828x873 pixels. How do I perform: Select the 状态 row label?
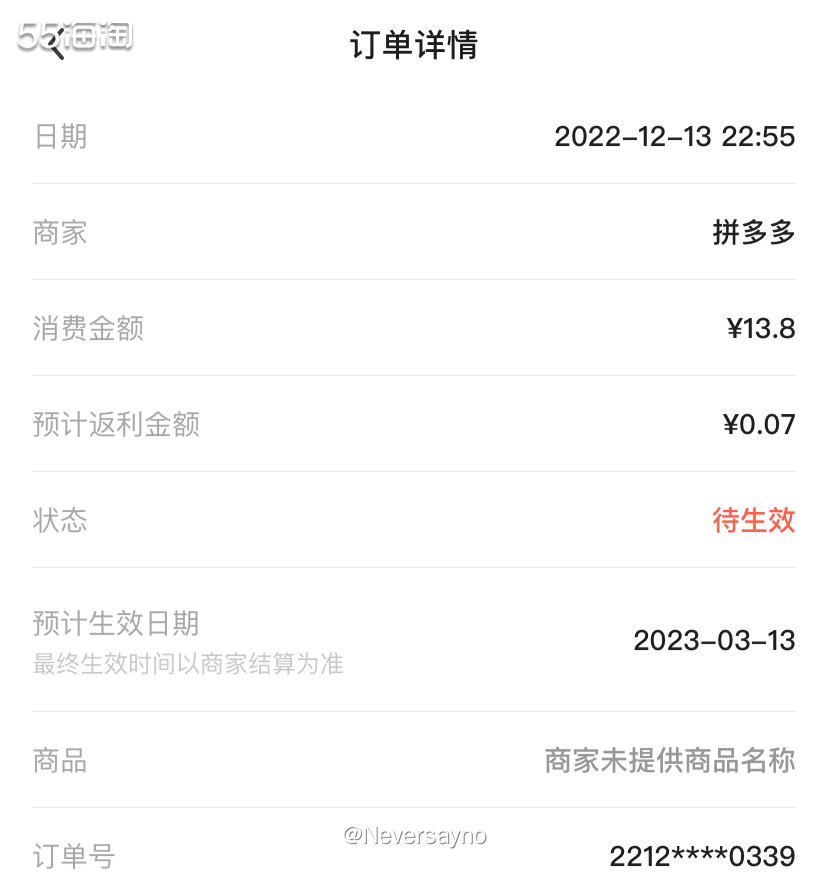61,521
